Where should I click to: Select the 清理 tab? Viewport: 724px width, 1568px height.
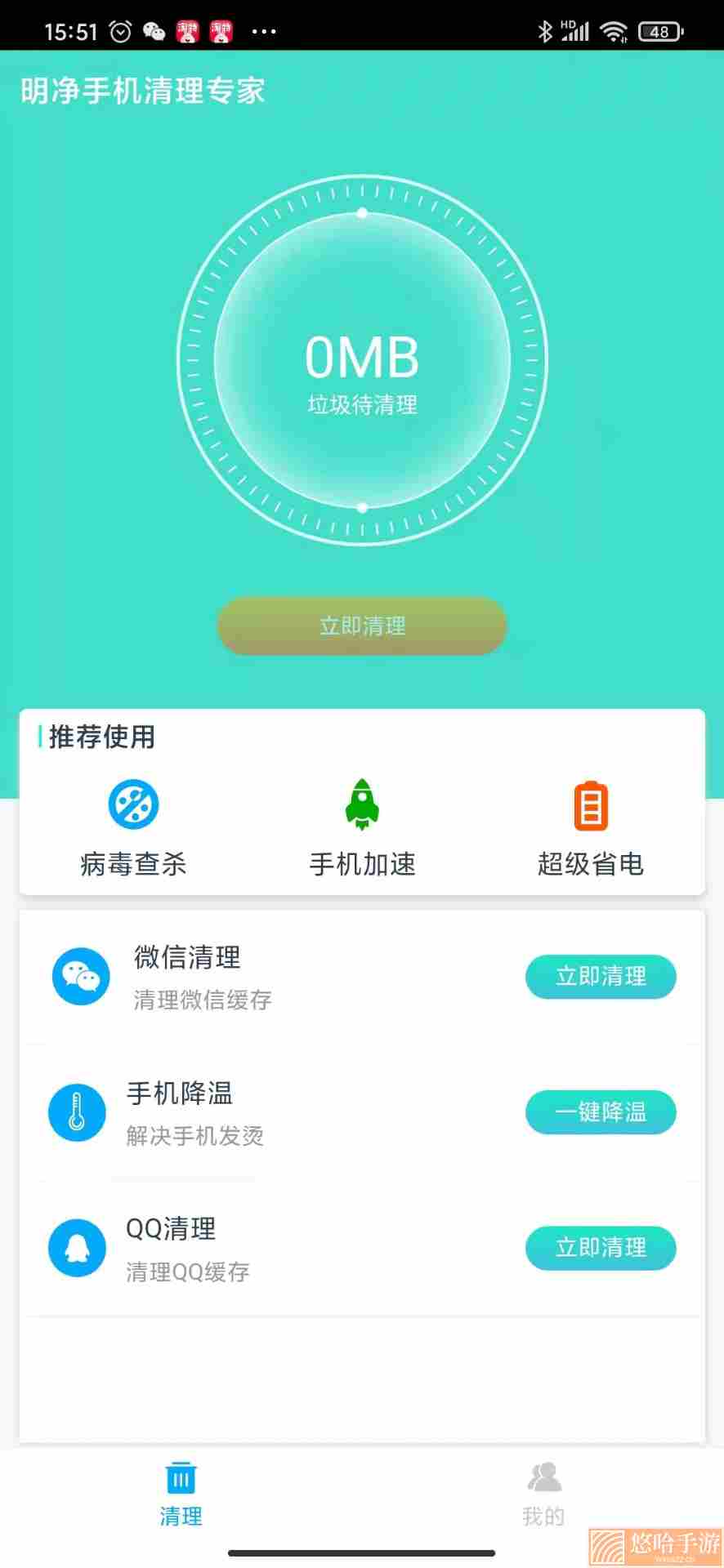181,1494
